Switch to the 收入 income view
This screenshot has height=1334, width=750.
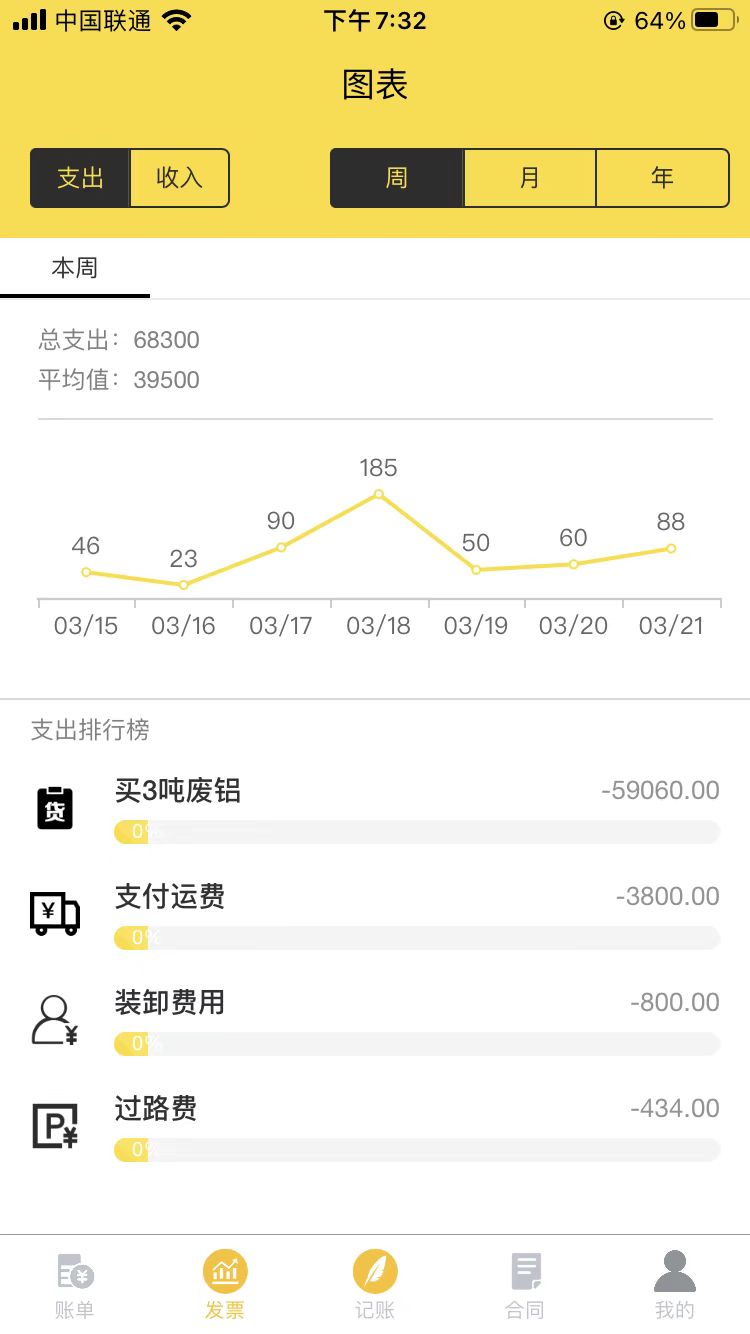pos(180,178)
